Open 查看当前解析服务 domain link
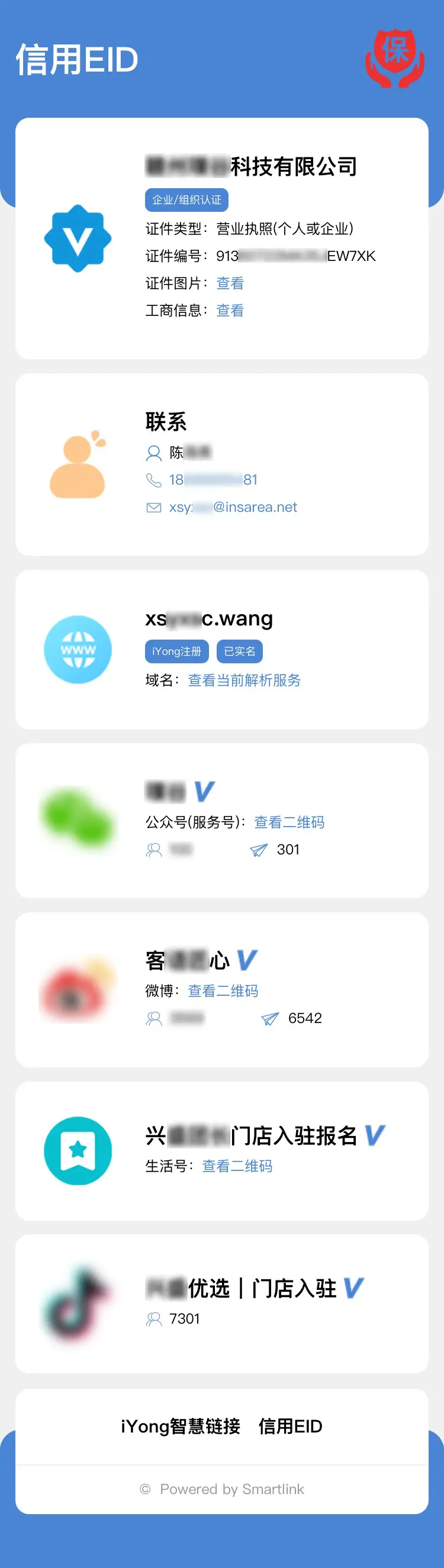Viewport: 444px width, 1568px height. pyautogui.click(x=244, y=680)
